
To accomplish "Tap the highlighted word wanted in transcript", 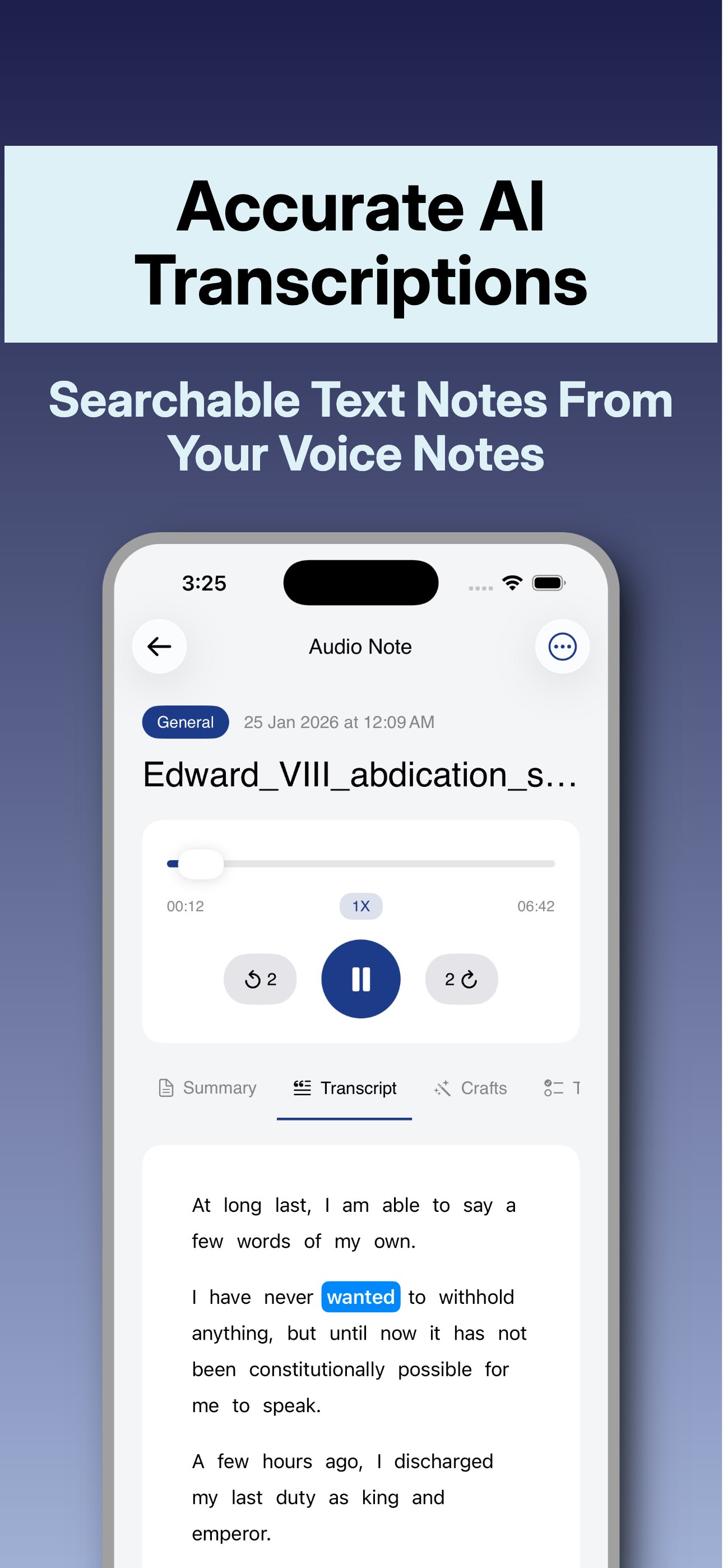I will (360, 1297).
